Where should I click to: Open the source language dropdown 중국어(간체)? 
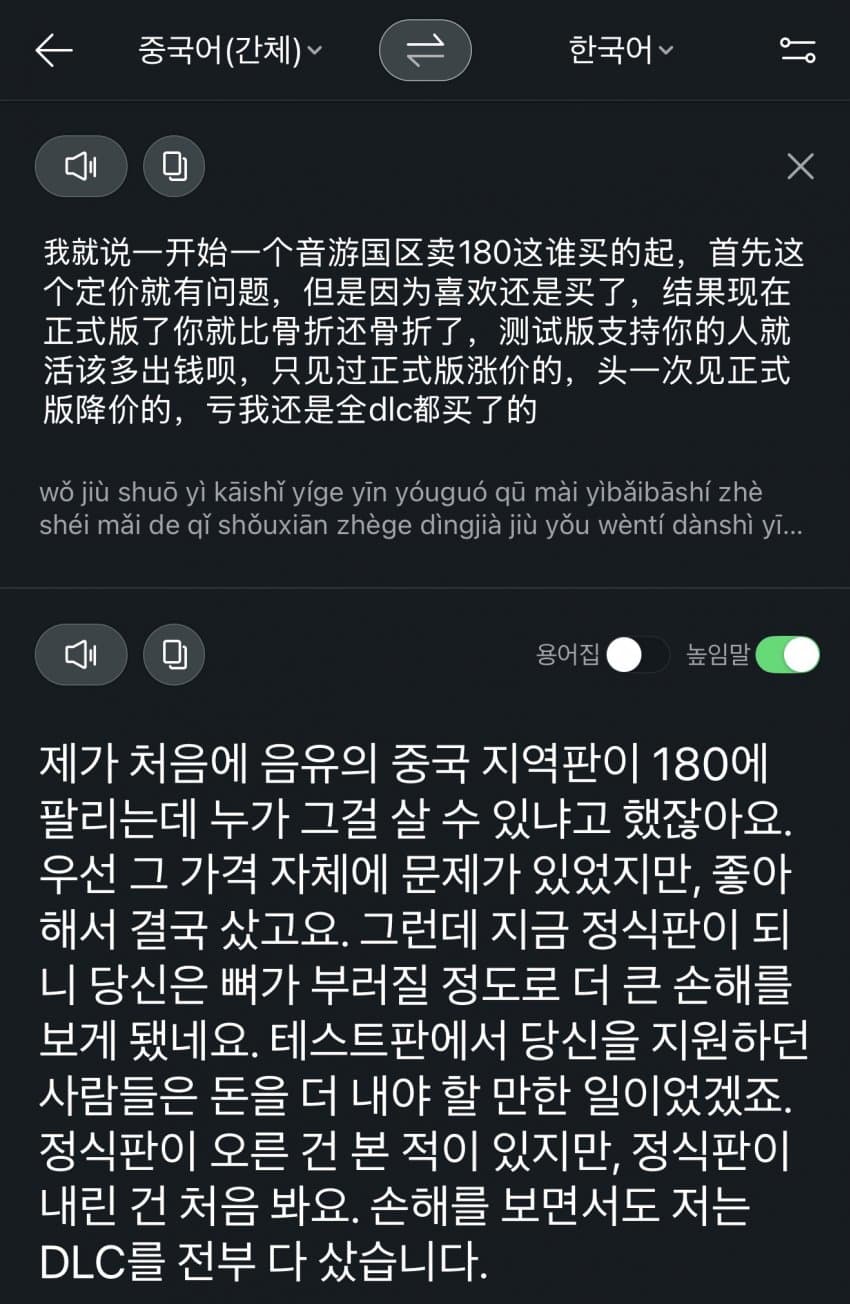(229, 51)
